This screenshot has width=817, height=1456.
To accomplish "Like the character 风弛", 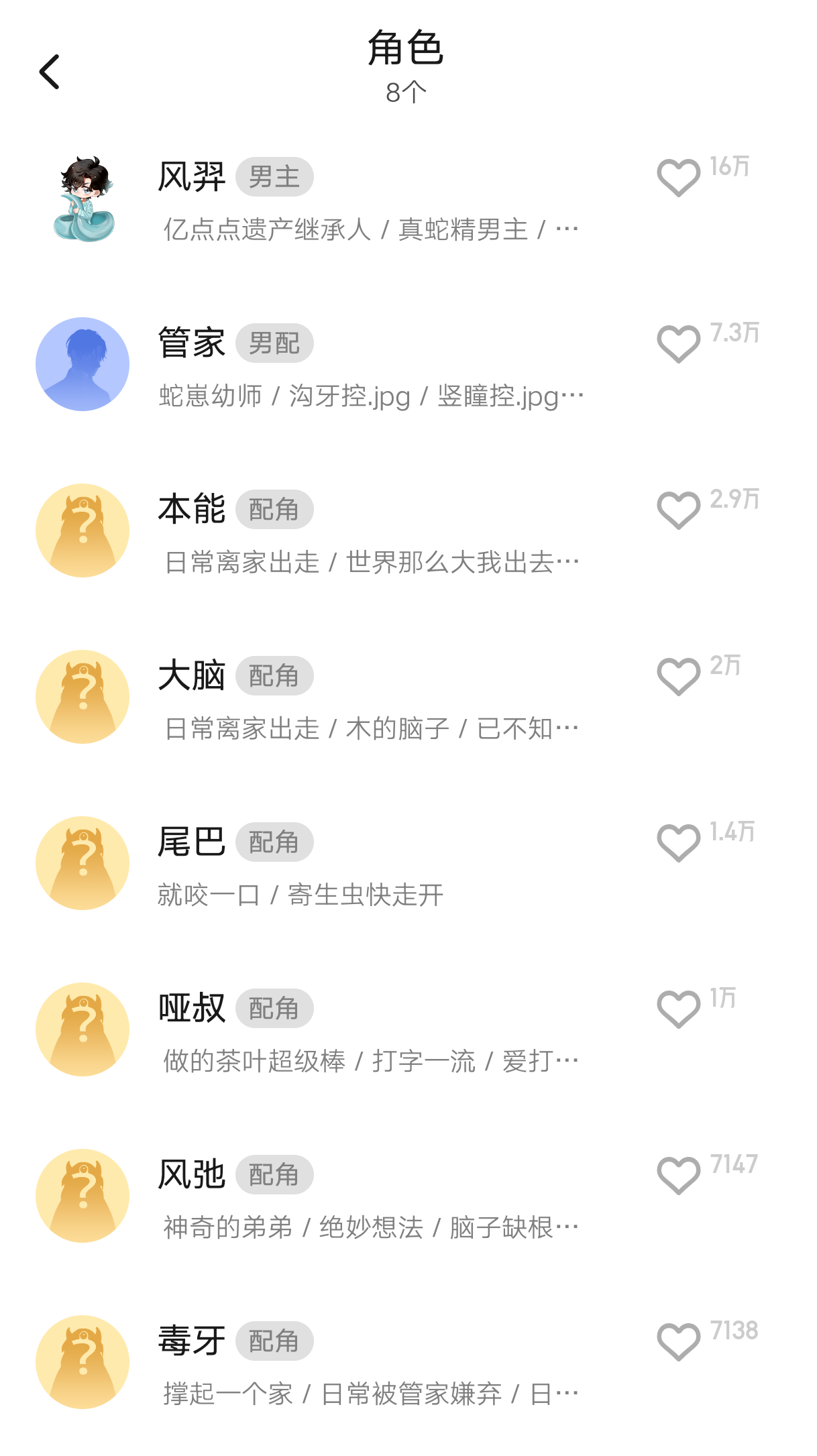I will 678,1175.
